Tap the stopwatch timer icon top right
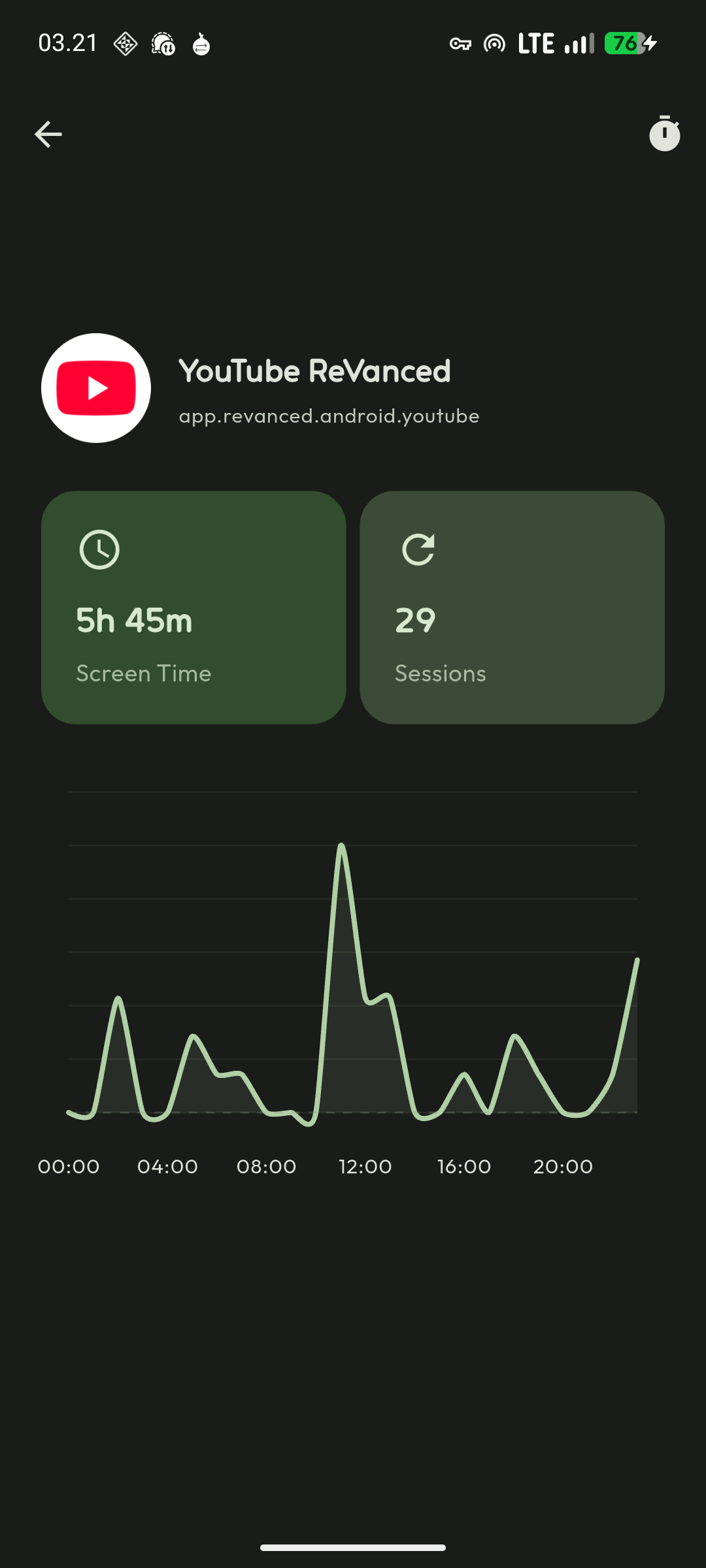 coord(664,133)
